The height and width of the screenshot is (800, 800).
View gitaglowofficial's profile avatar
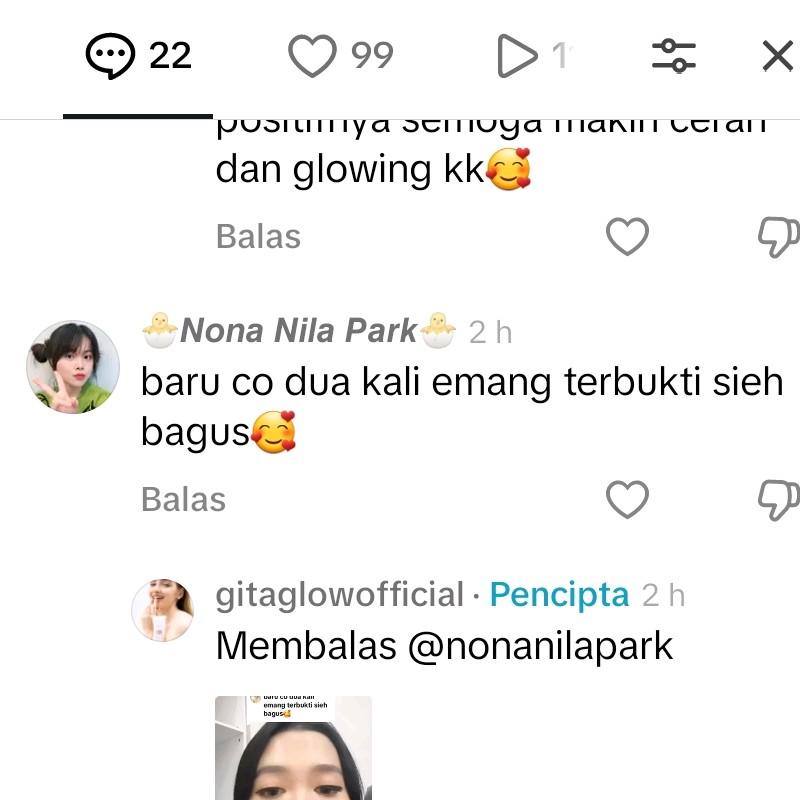tap(162, 609)
